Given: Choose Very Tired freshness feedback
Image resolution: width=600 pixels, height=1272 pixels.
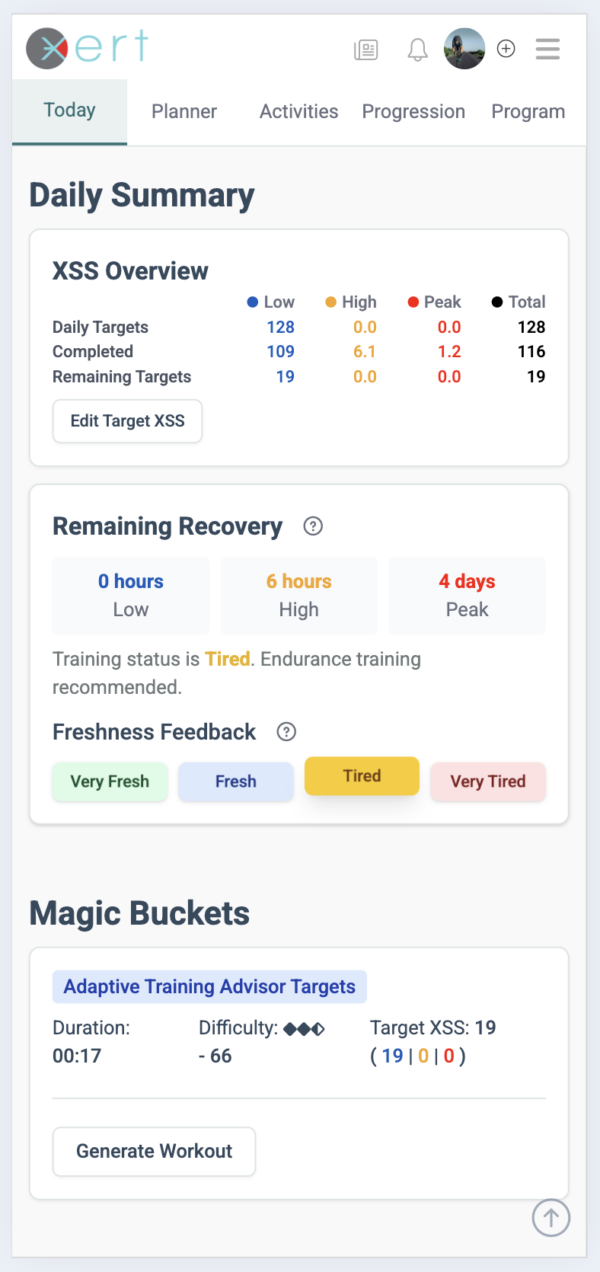Looking at the screenshot, I should [487, 782].
